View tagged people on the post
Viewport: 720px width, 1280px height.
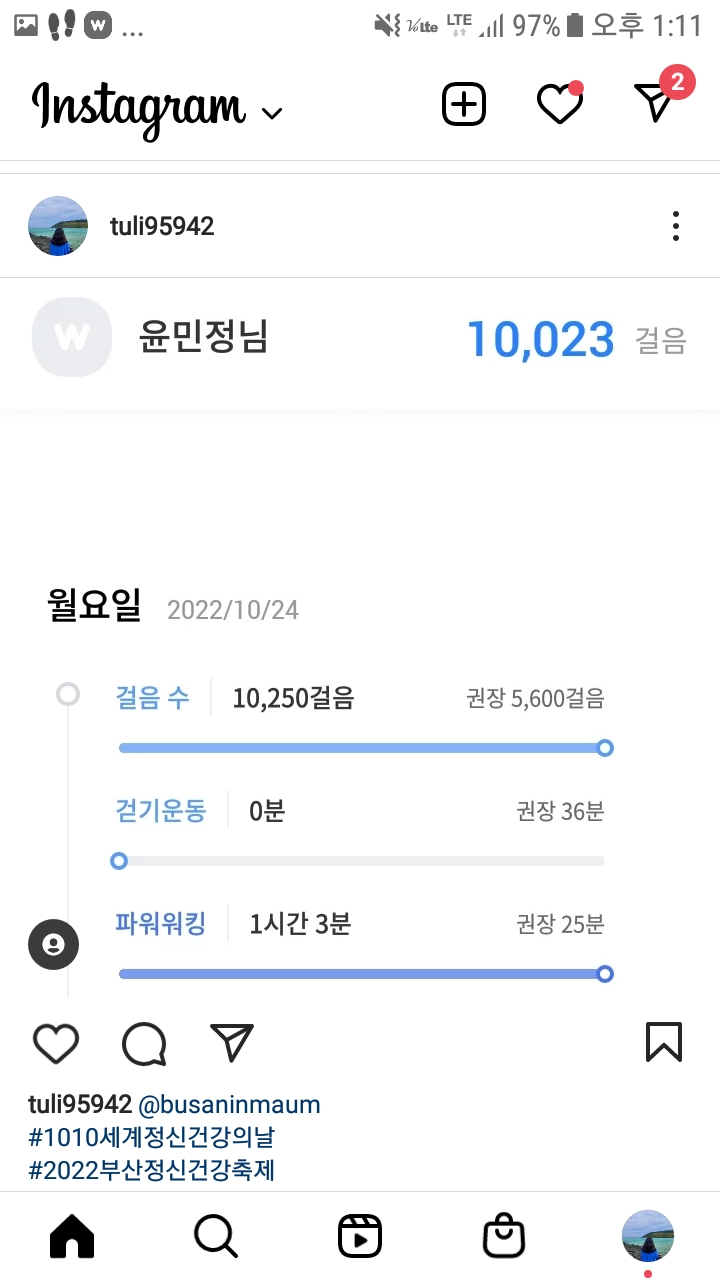click(53, 944)
